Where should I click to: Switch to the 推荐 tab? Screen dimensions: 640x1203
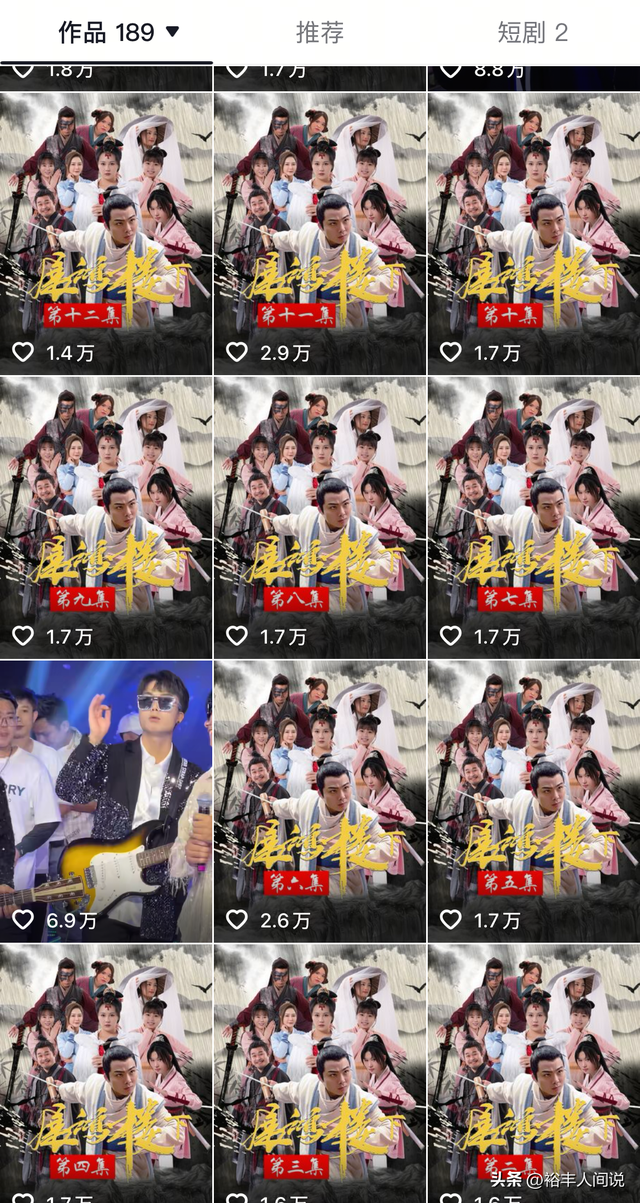click(319, 32)
